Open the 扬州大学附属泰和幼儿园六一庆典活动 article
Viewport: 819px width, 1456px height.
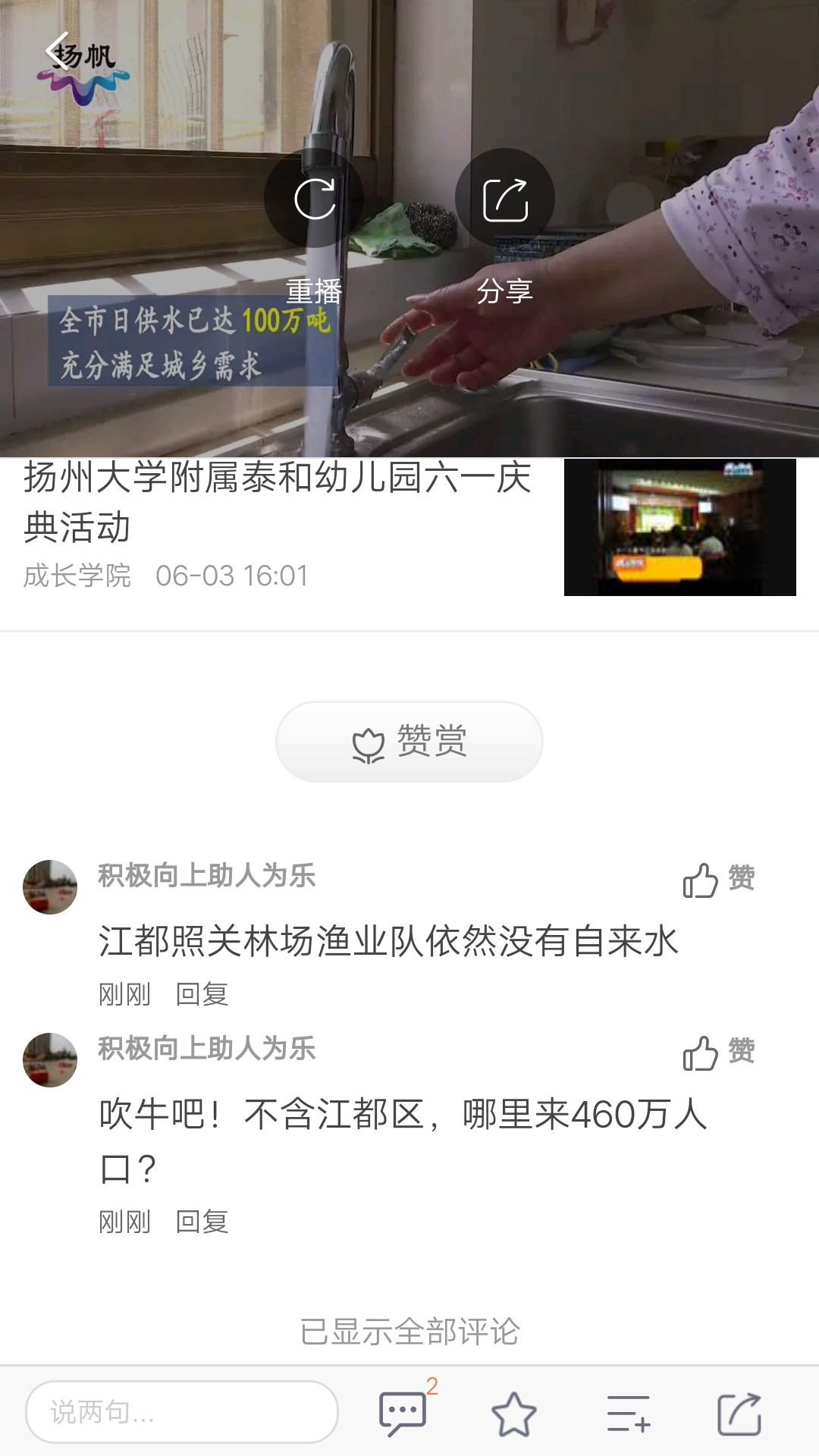[278, 501]
